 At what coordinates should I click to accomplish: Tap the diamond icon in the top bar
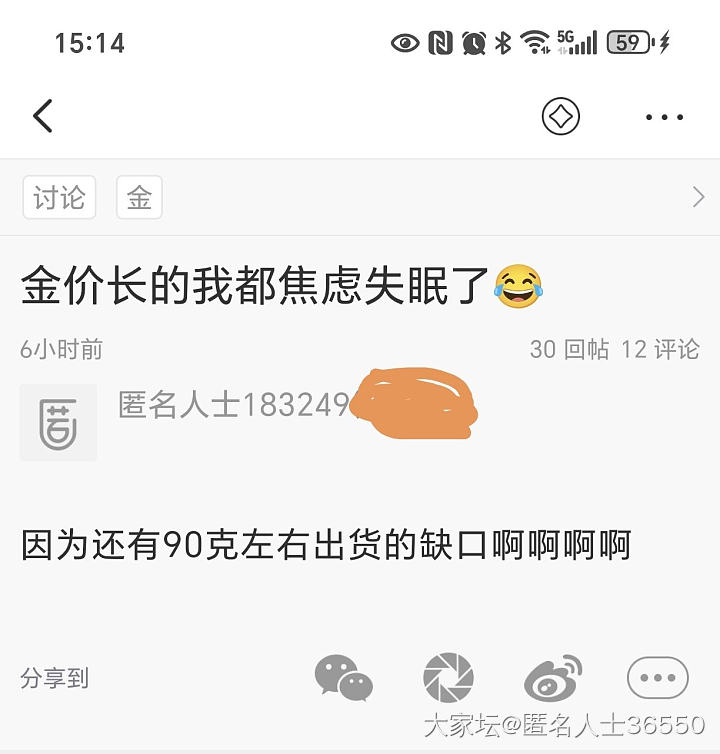(561, 117)
